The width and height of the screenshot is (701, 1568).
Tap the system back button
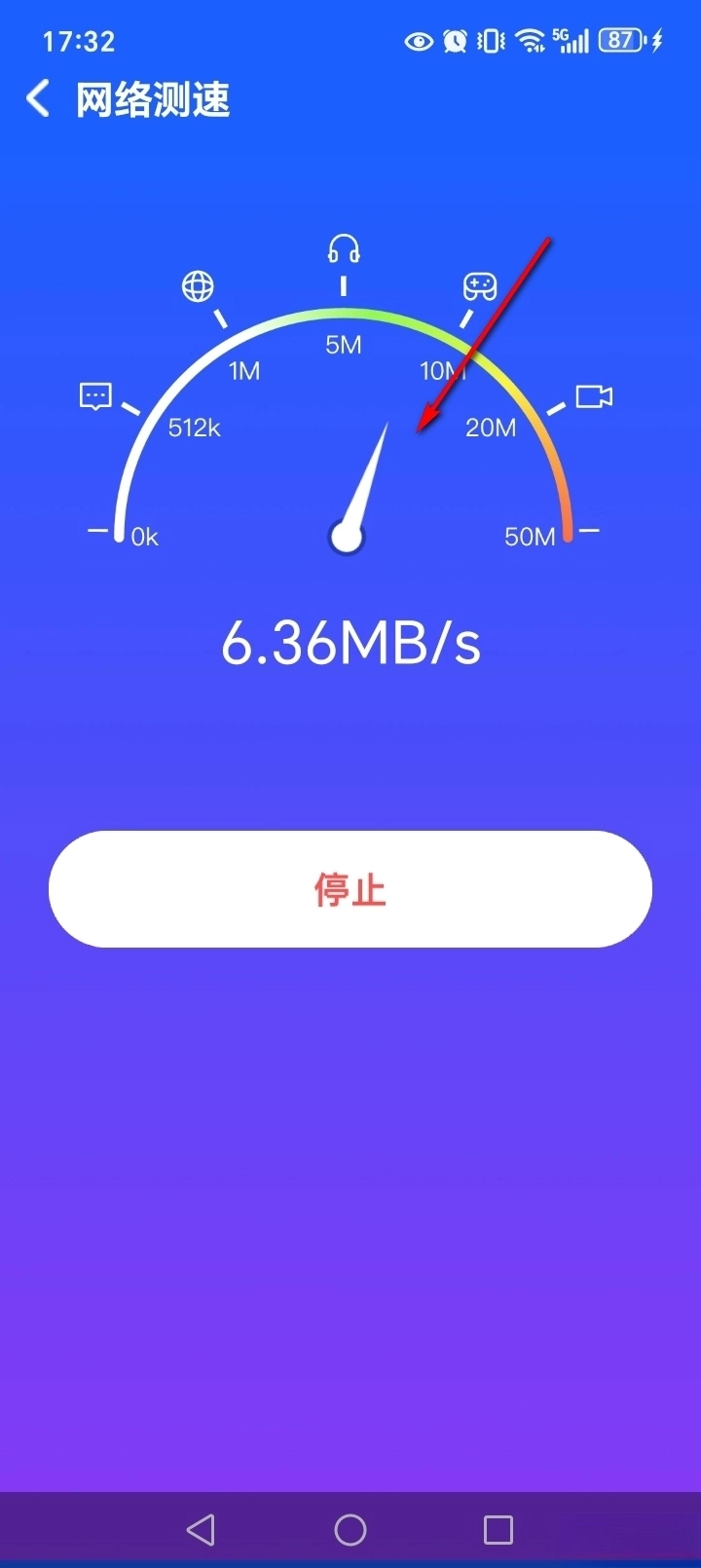[202, 1529]
